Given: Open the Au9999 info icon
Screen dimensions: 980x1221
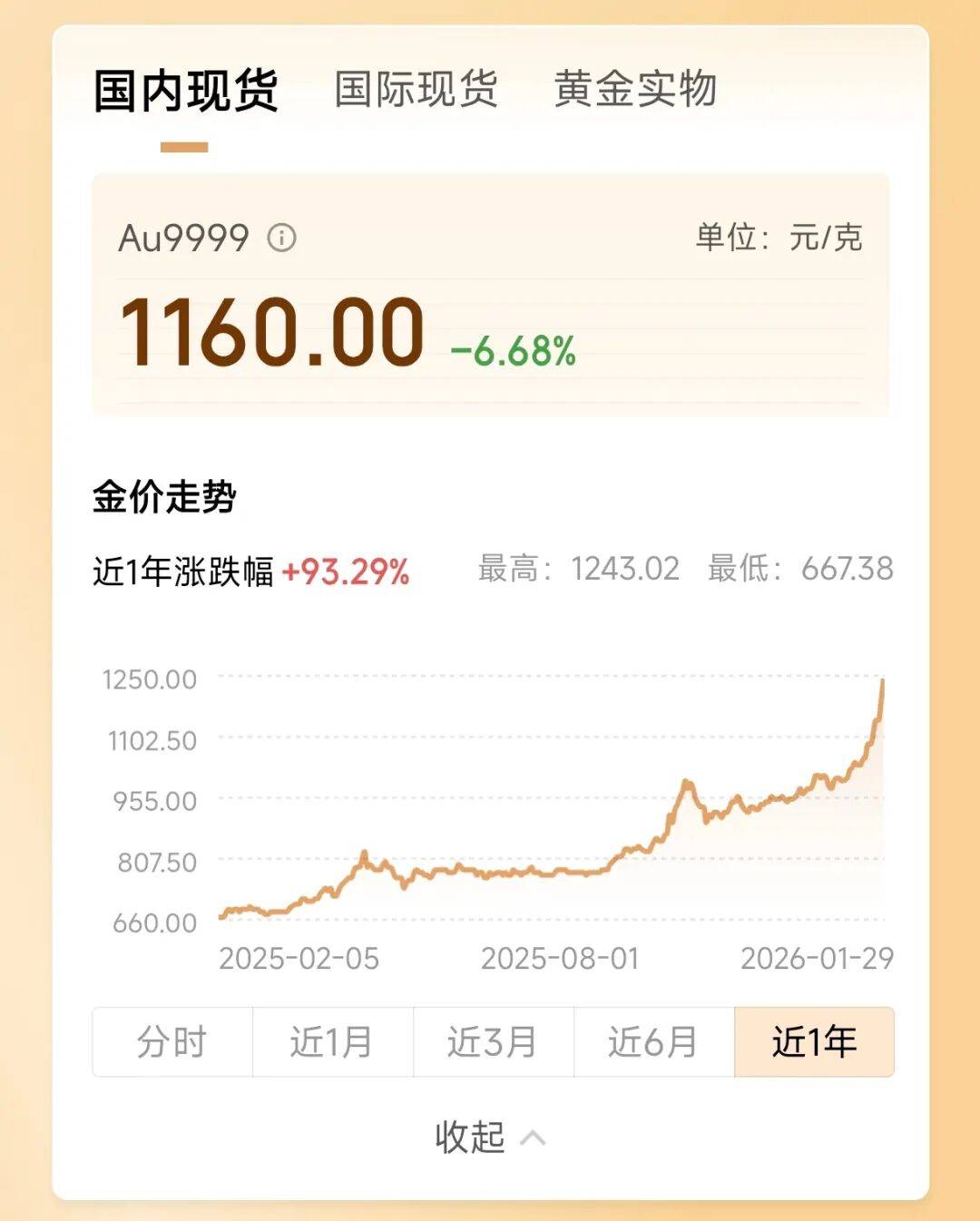Looking at the screenshot, I should point(281,239).
